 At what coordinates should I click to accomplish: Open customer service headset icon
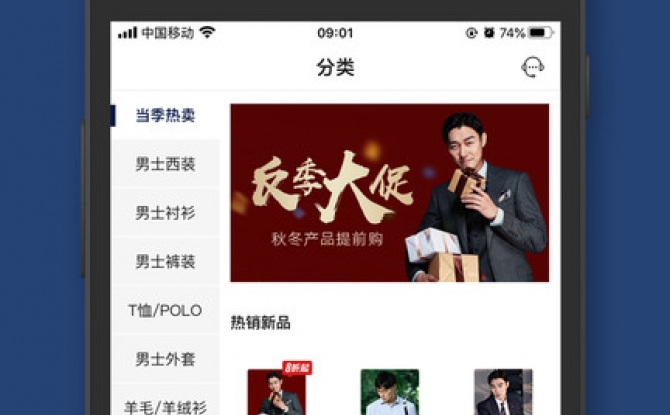click(x=533, y=67)
